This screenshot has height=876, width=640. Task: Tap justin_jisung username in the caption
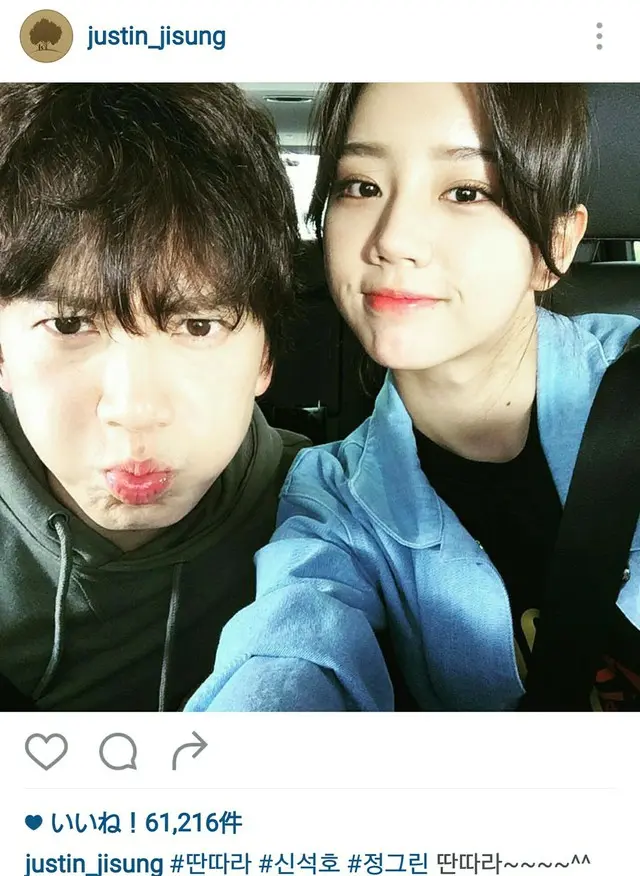click(93, 862)
